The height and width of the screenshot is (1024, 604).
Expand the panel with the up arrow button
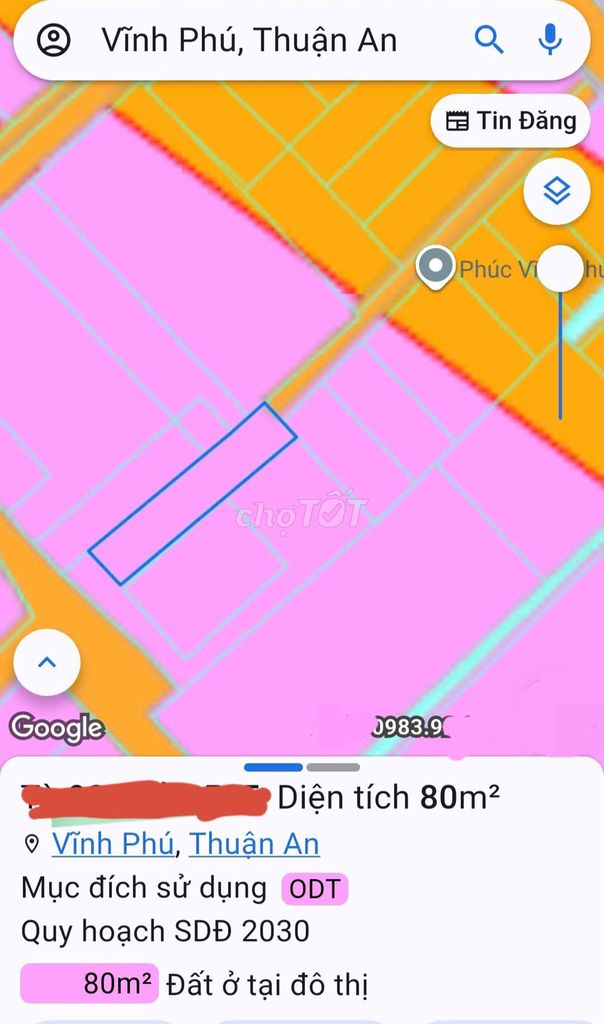pos(47,661)
